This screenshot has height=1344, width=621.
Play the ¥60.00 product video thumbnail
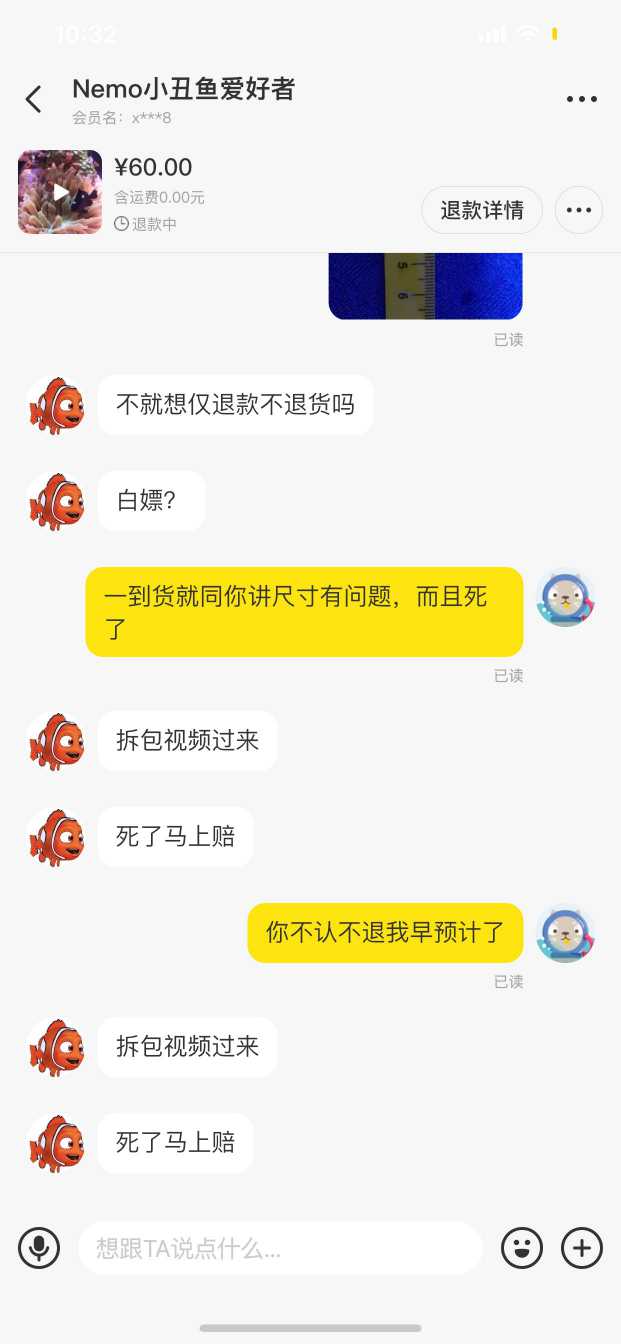60,192
